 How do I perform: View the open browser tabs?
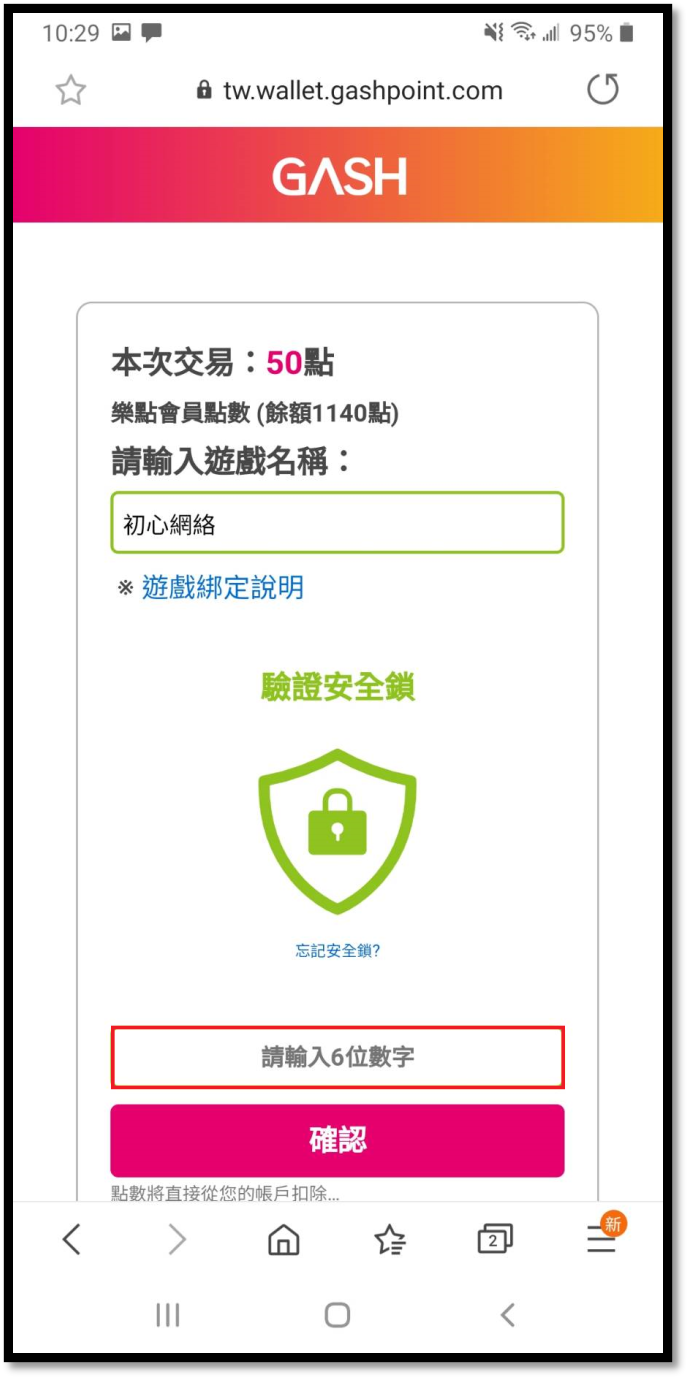(x=494, y=1240)
